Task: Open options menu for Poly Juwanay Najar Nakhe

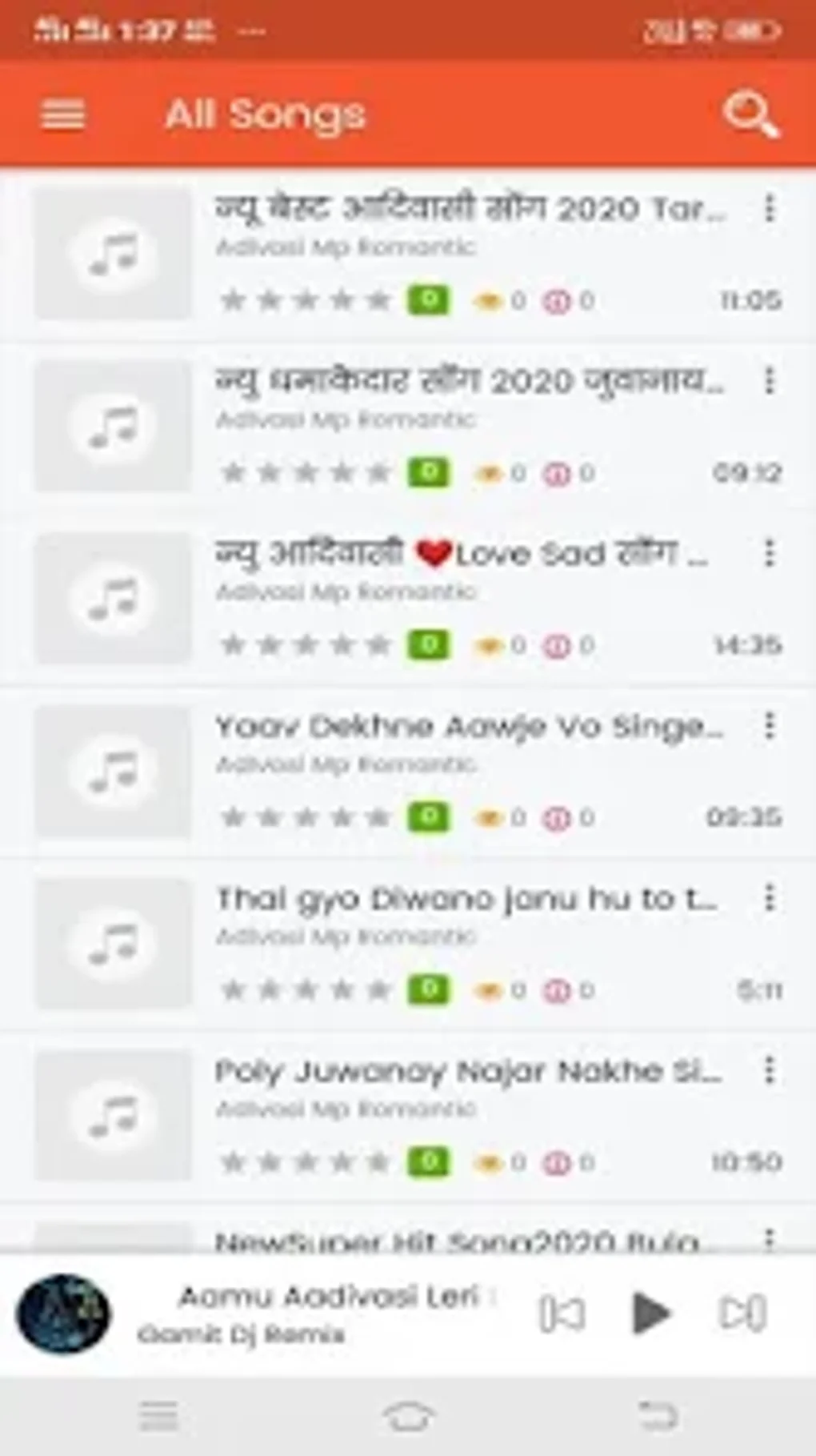Action: [x=770, y=1071]
